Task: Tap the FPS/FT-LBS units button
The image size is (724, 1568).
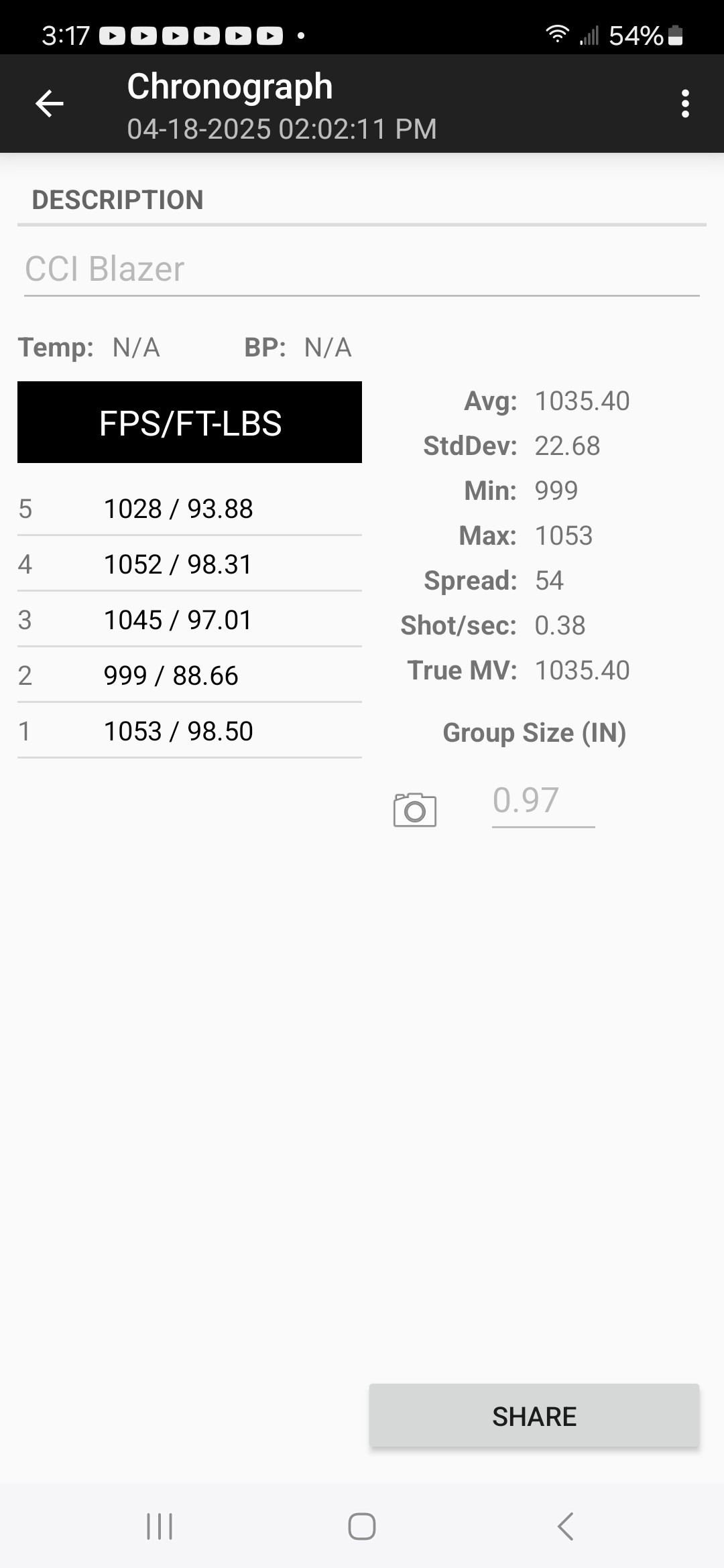Action: (x=190, y=422)
